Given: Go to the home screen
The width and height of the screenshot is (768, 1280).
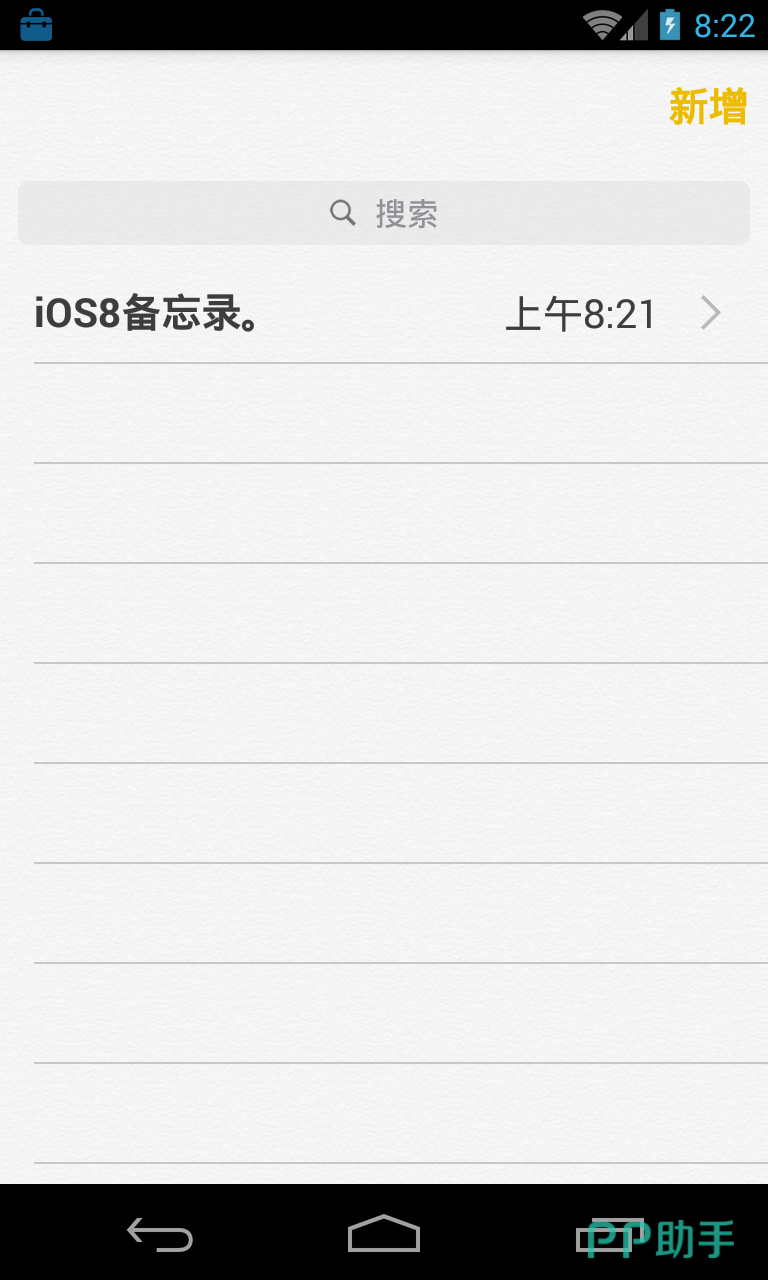Looking at the screenshot, I should (383, 1234).
